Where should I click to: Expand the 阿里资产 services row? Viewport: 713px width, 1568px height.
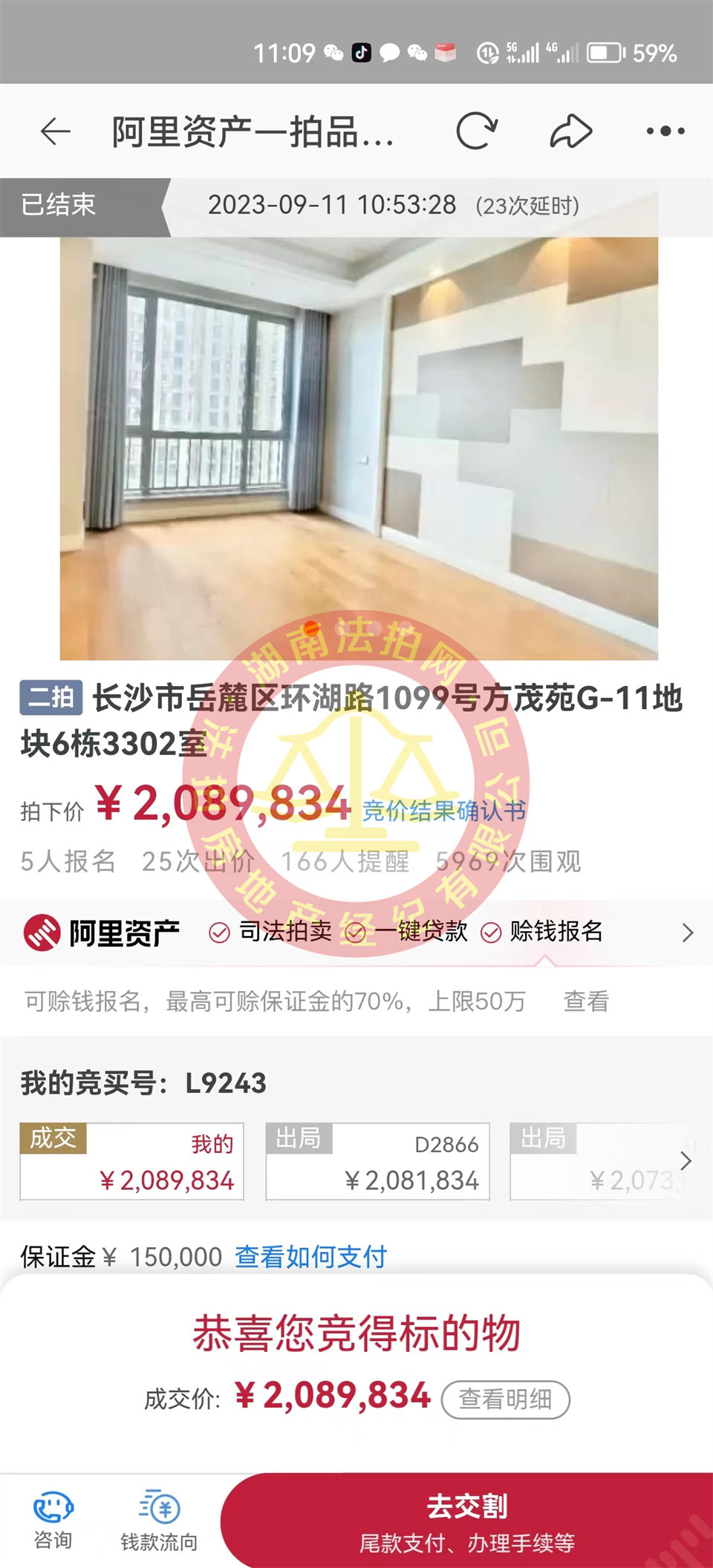(x=687, y=932)
